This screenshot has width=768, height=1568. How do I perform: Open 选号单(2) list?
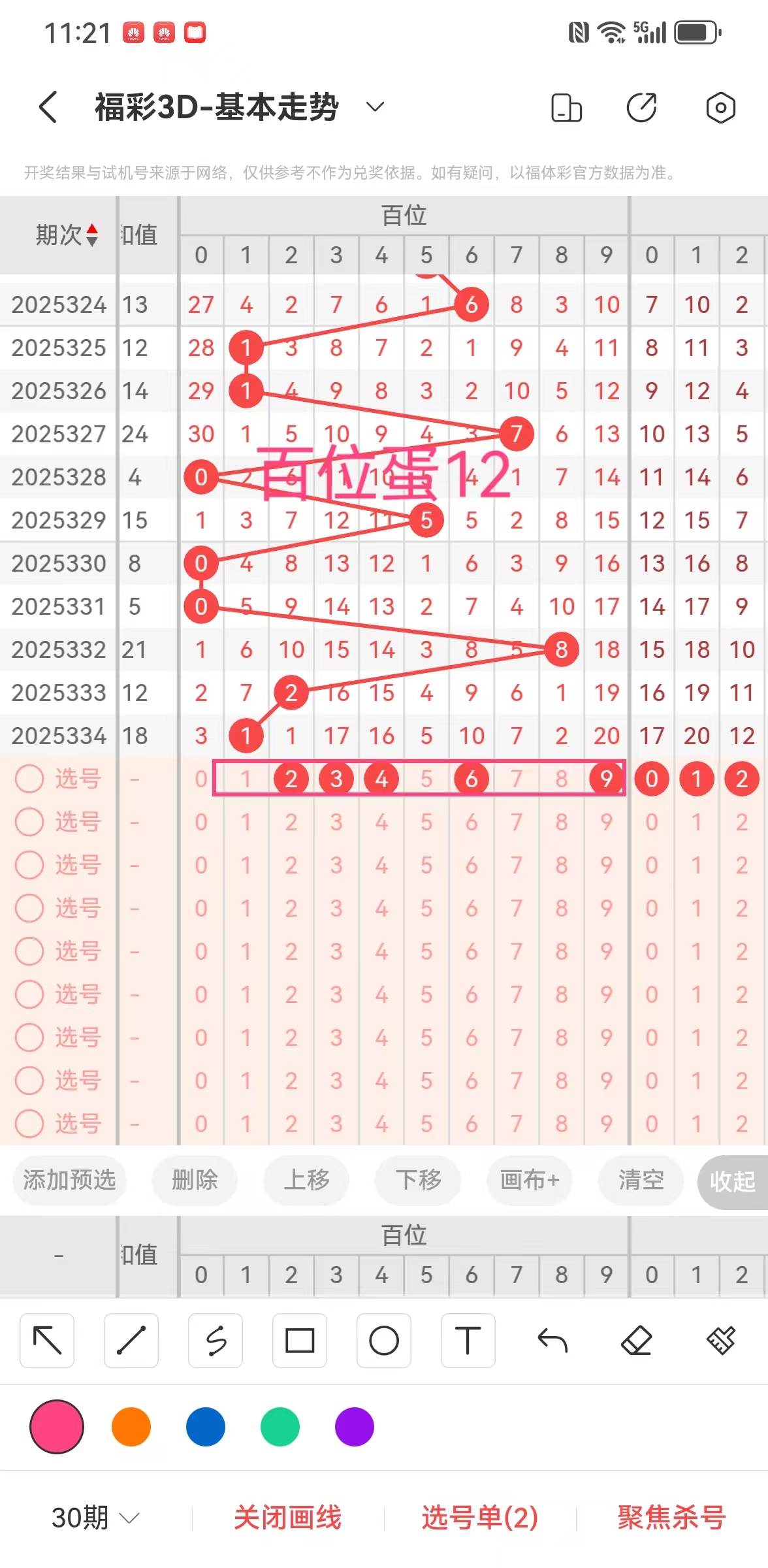click(x=480, y=1517)
